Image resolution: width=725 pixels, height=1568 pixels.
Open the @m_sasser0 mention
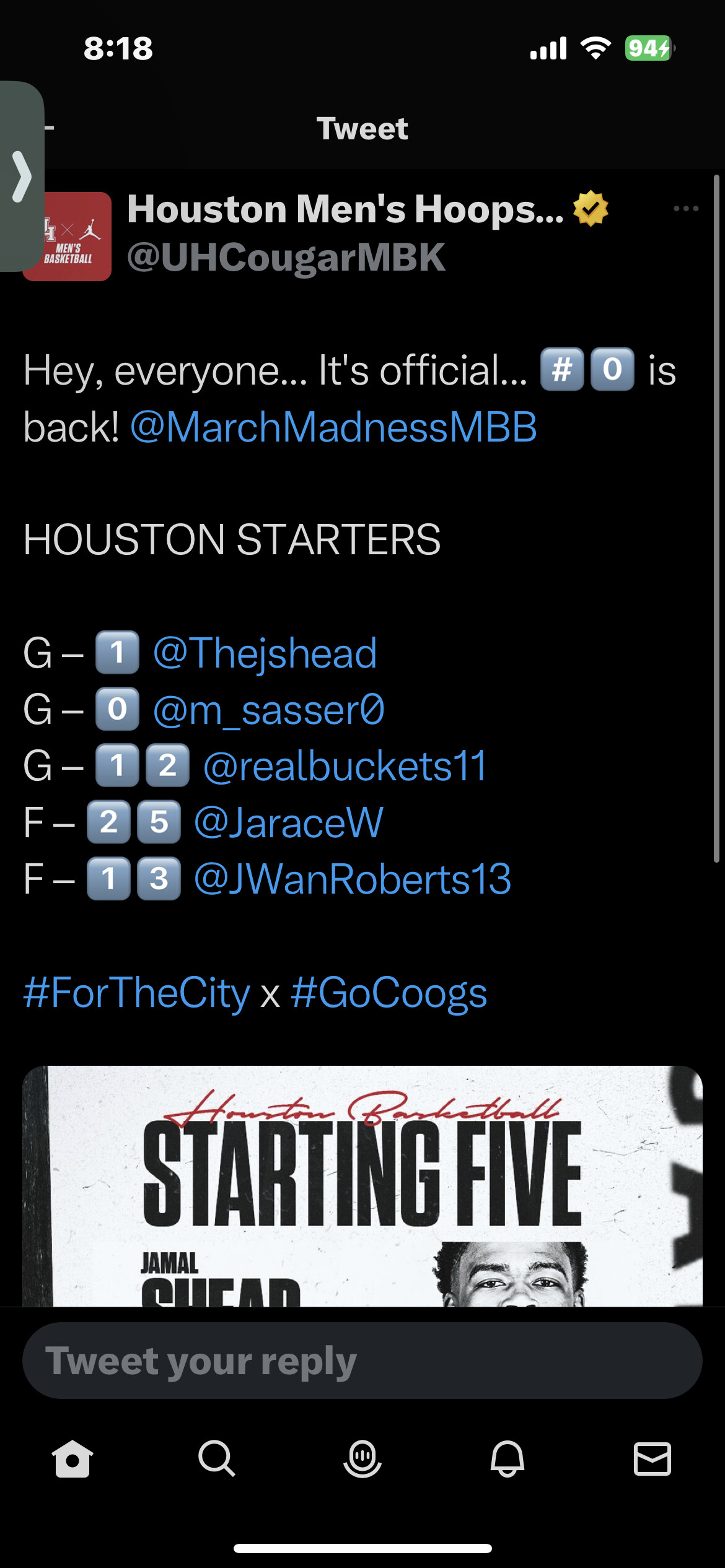tap(269, 710)
